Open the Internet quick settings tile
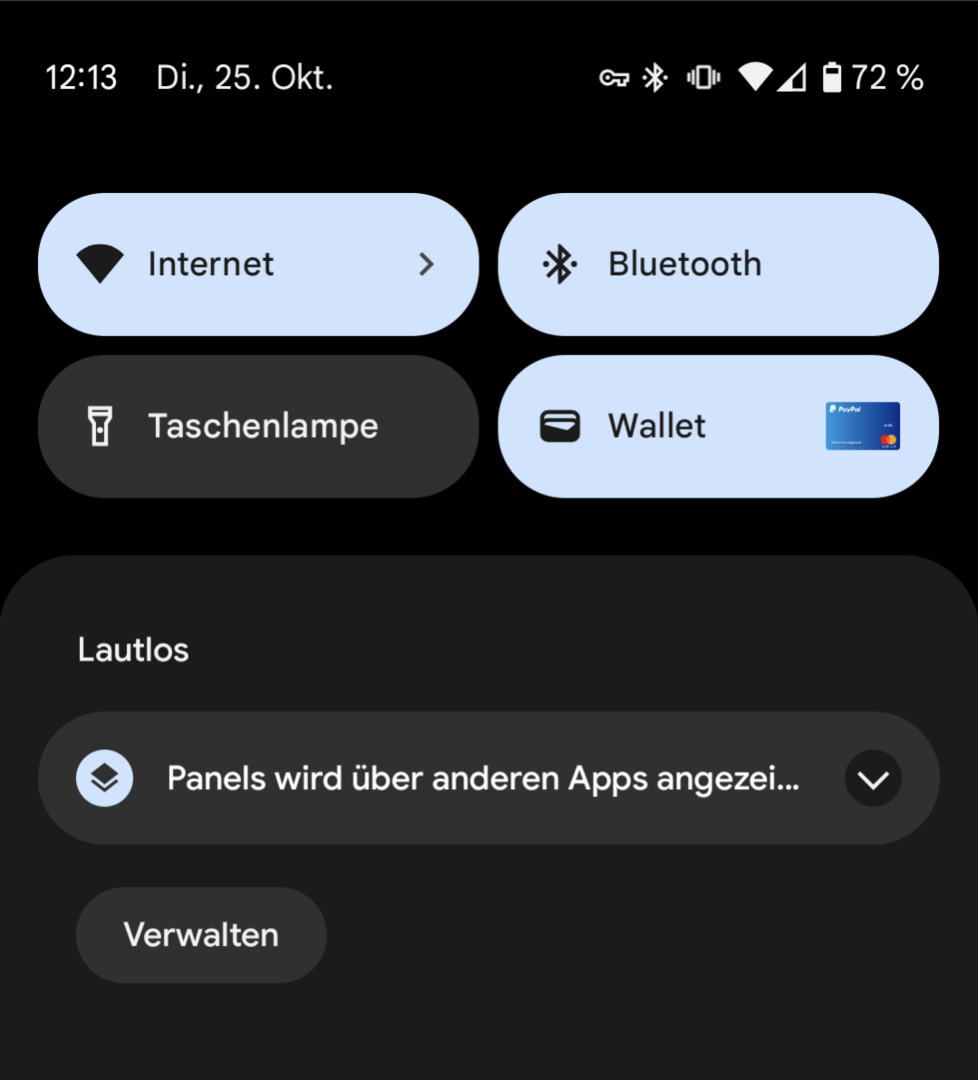This screenshot has height=1080, width=978. coord(257,264)
